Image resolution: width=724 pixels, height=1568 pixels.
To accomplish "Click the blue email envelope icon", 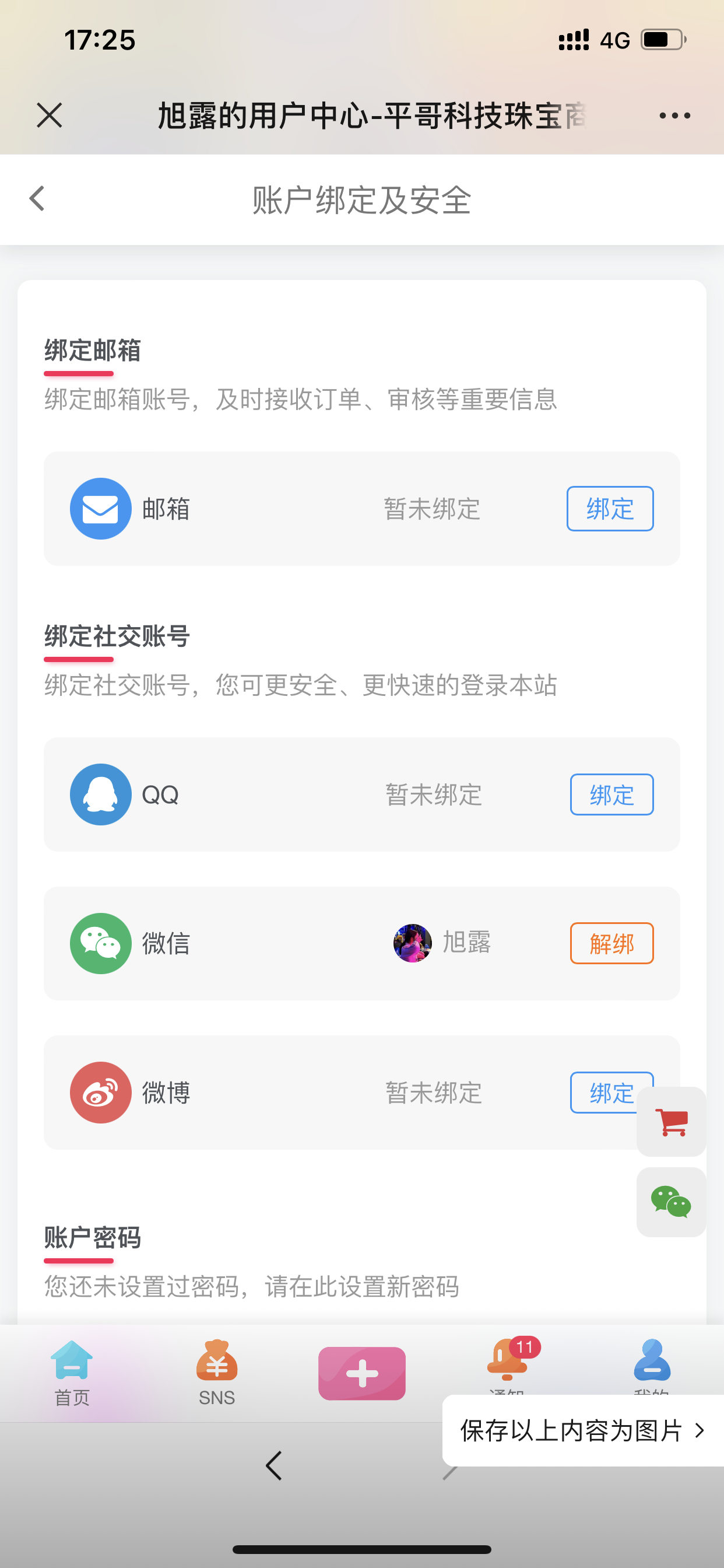I will pyautogui.click(x=100, y=509).
